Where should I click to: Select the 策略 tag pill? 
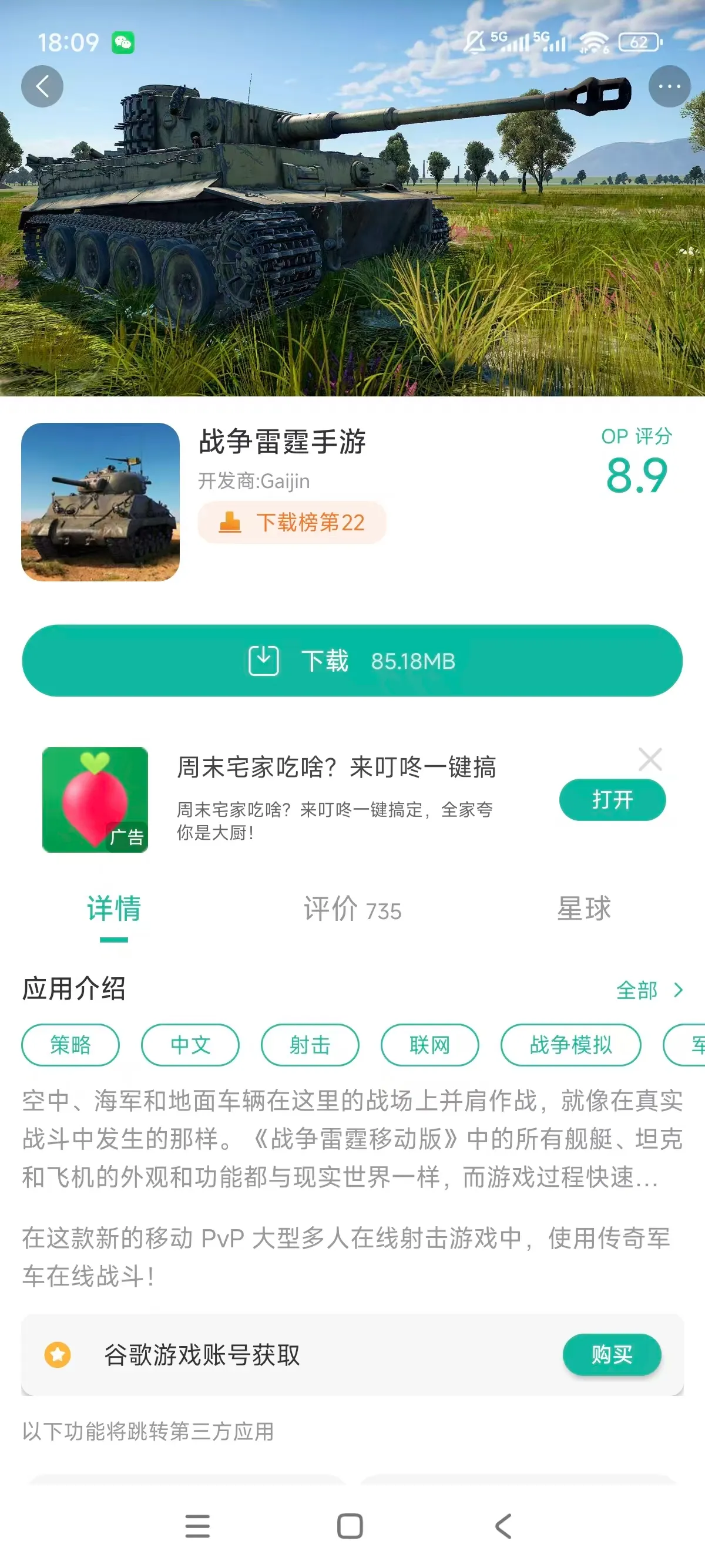coord(70,1045)
